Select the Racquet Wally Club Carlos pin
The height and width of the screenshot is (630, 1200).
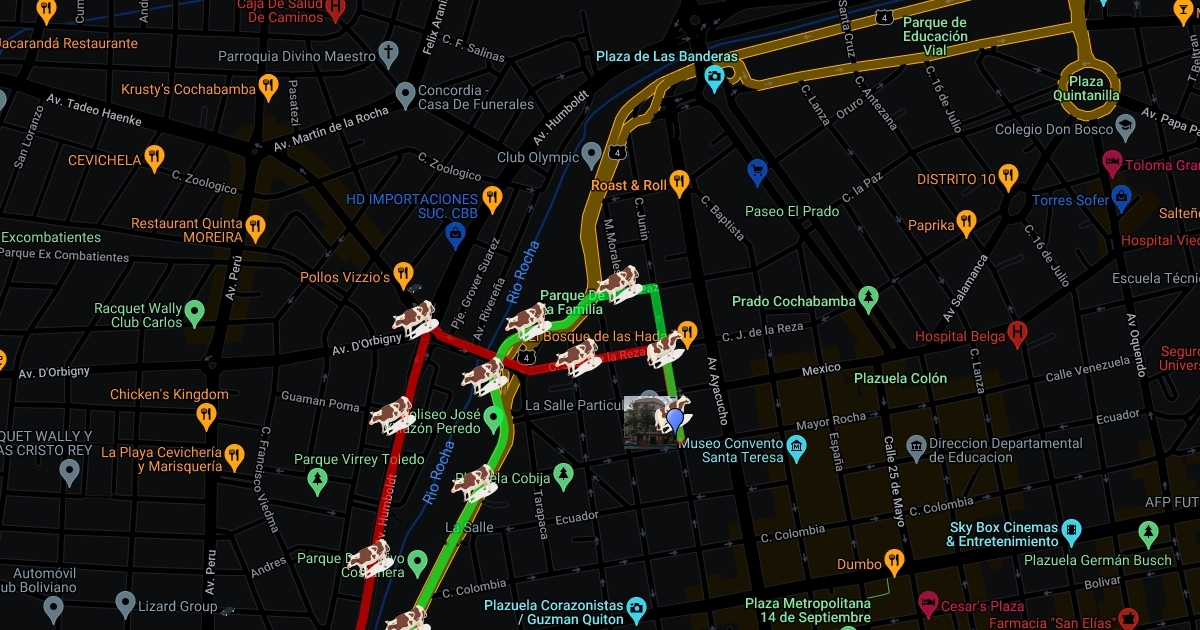click(195, 313)
